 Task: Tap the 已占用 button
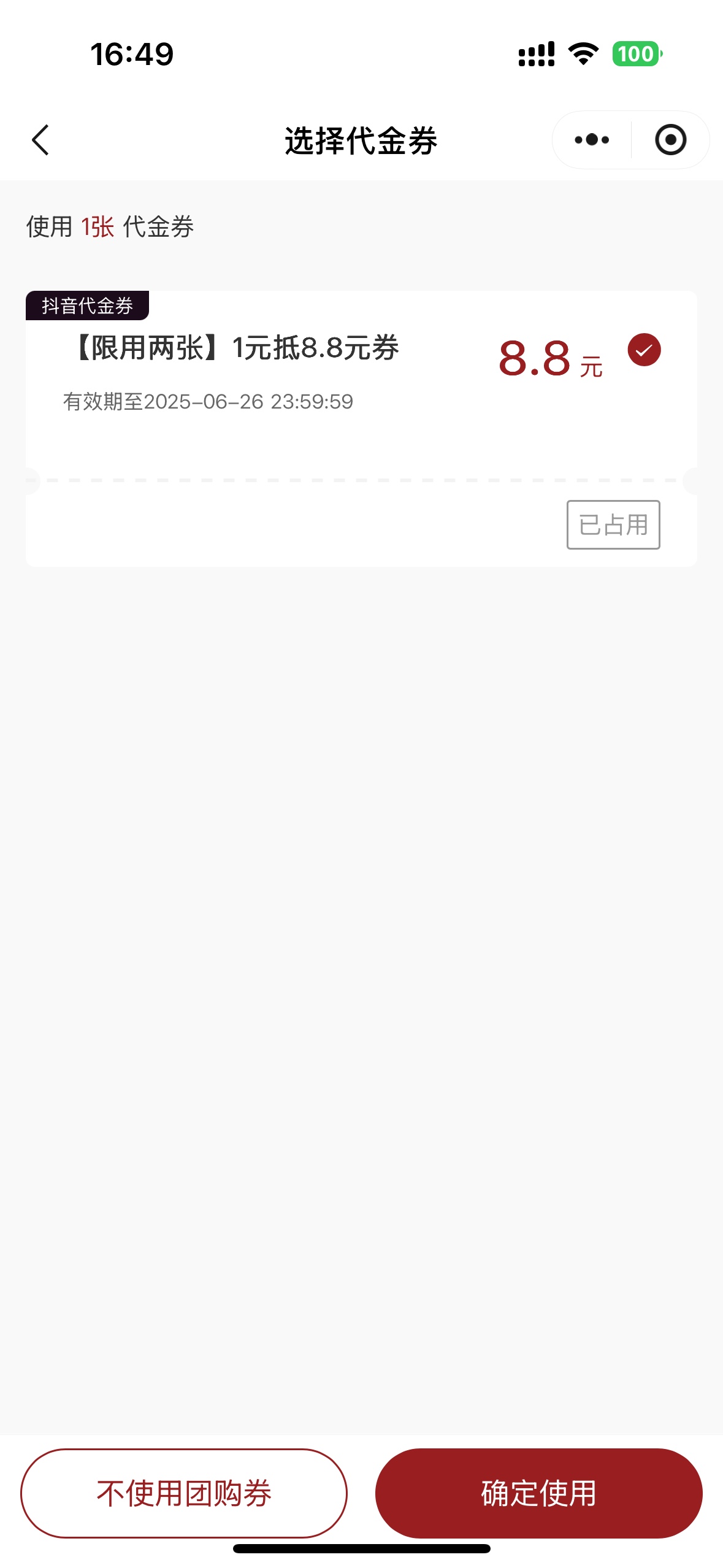pyautogui.click(x=613, y=525)
